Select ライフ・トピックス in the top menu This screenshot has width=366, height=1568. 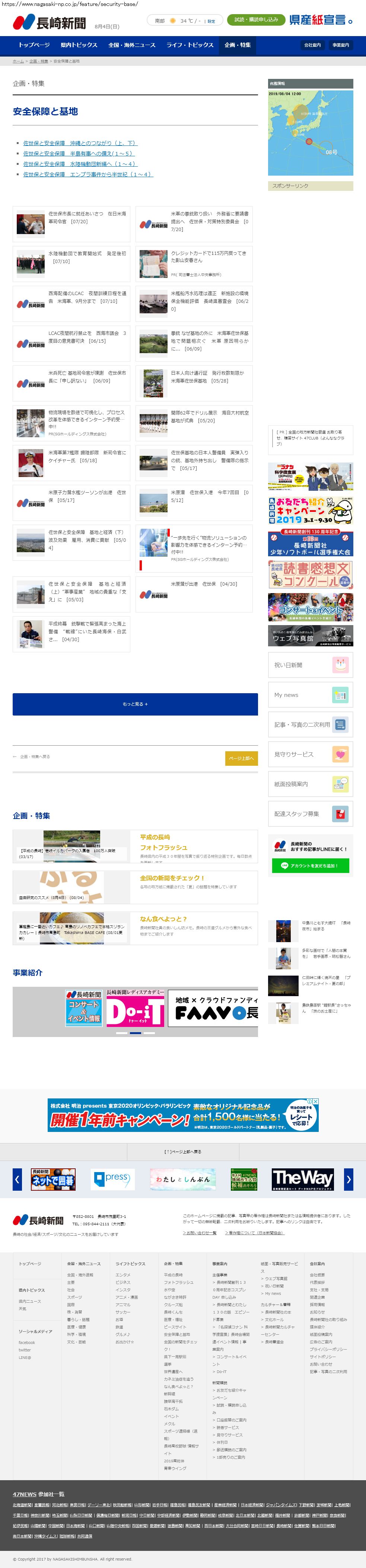pos(190,45)
